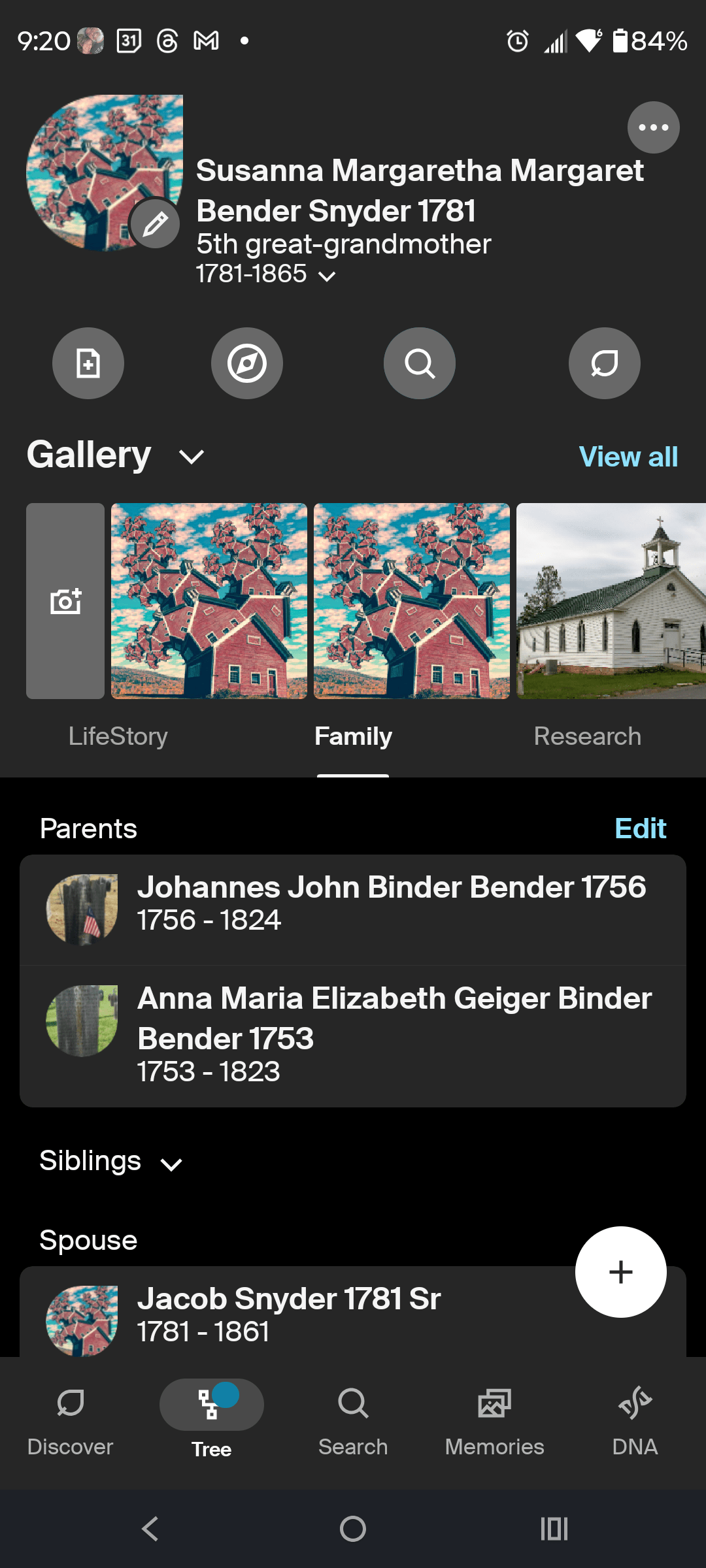Tap the magnifier search icon below name

pos(420,363)
